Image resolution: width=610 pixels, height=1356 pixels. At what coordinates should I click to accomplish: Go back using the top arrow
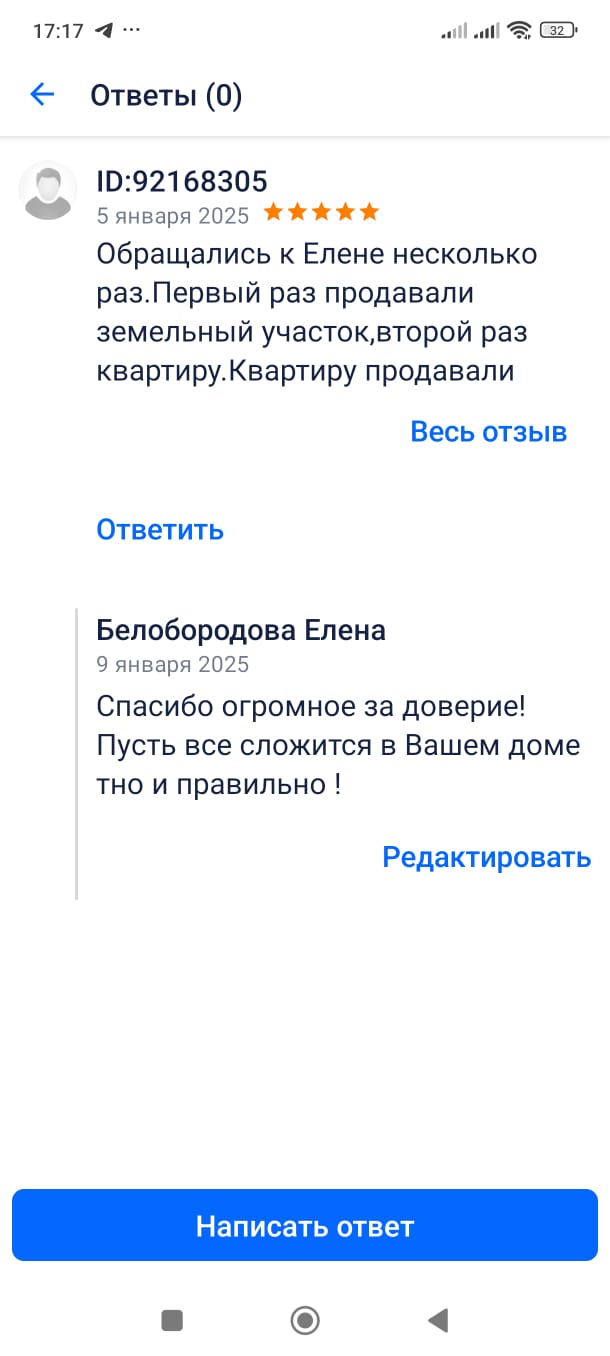tap(42, 95)
